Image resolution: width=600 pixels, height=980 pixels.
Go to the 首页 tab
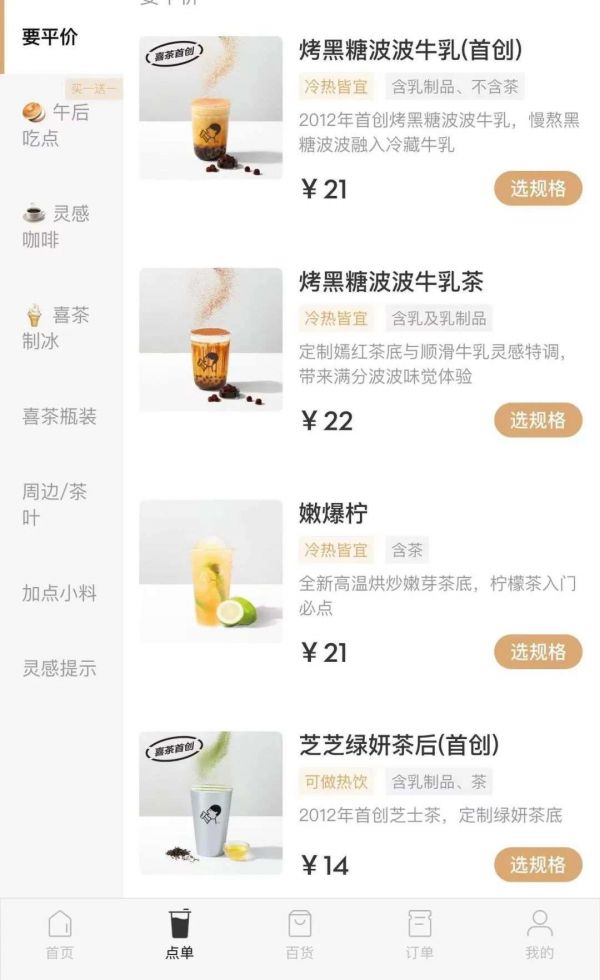tap(60, 934)
